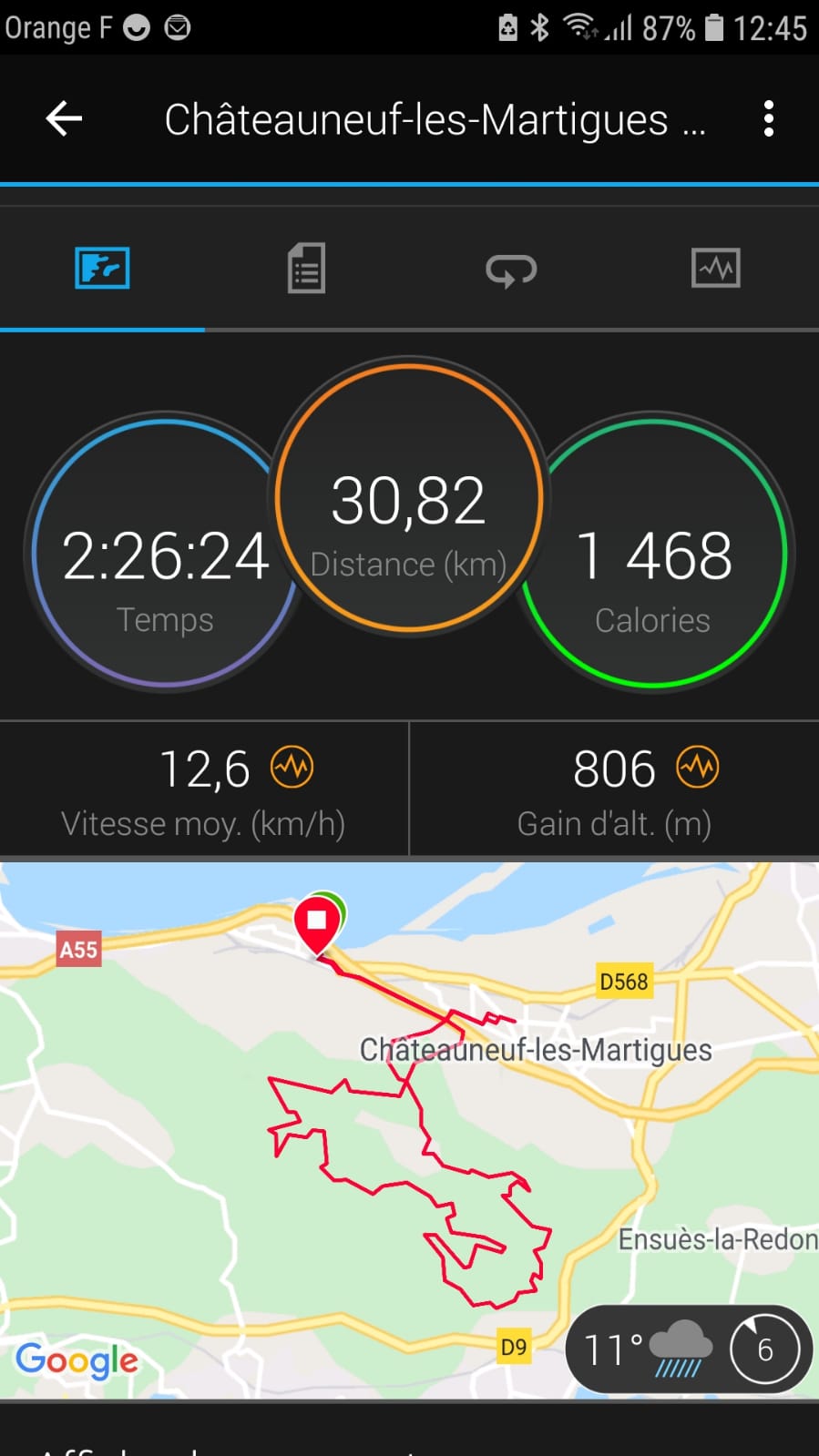Switch to the laps tab

tap(511, 269)
